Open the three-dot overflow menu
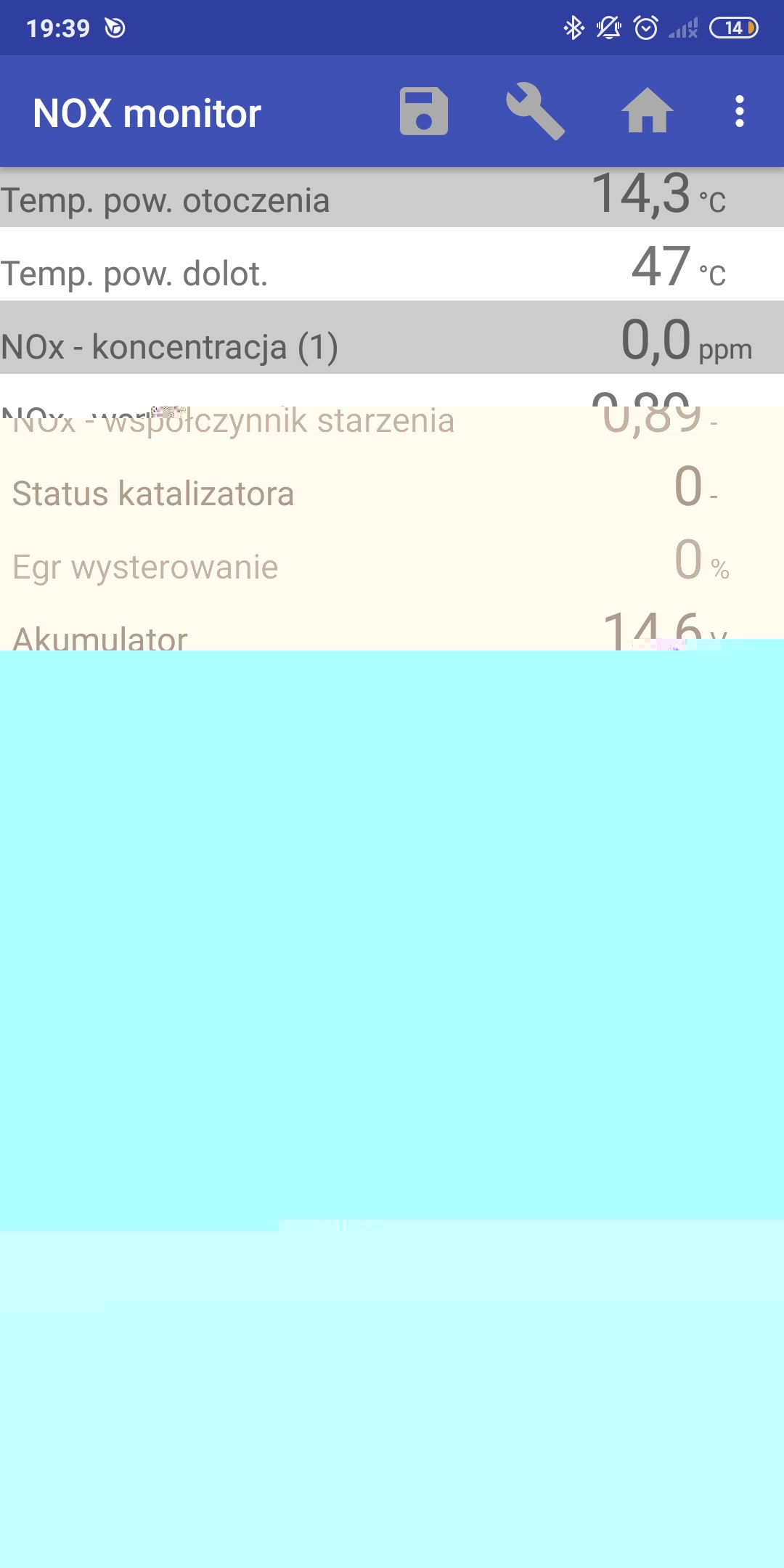The height and width of the screenshot is (1568, 784). [x=740, y=112]
